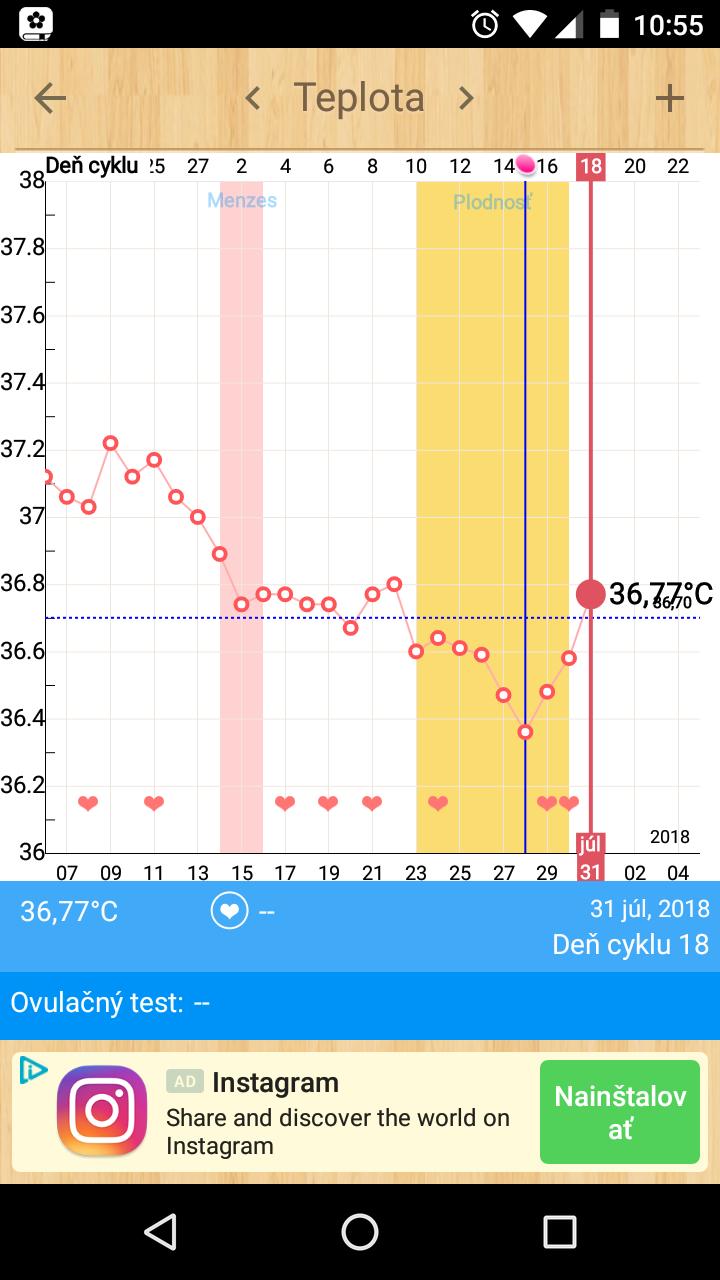Open the recent apps overview
The image size is (720, 1280).
559,1232
